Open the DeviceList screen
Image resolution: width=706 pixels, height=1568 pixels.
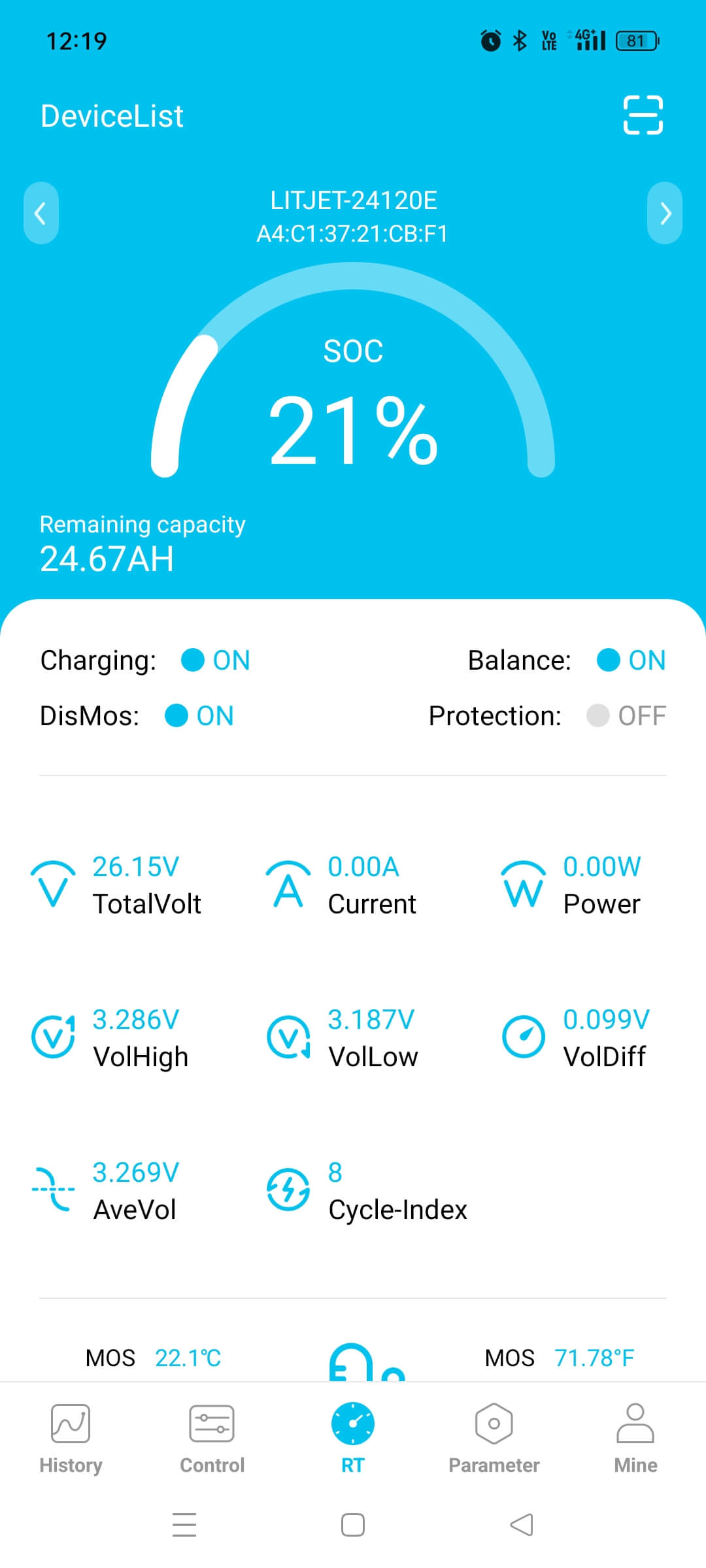click(112, 116)
